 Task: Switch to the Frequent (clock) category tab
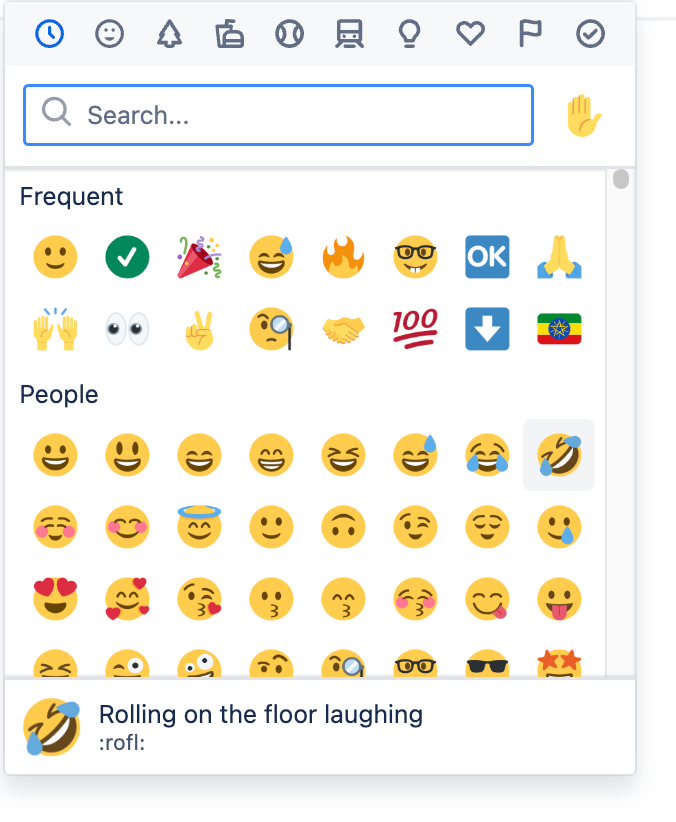(49, 34)
